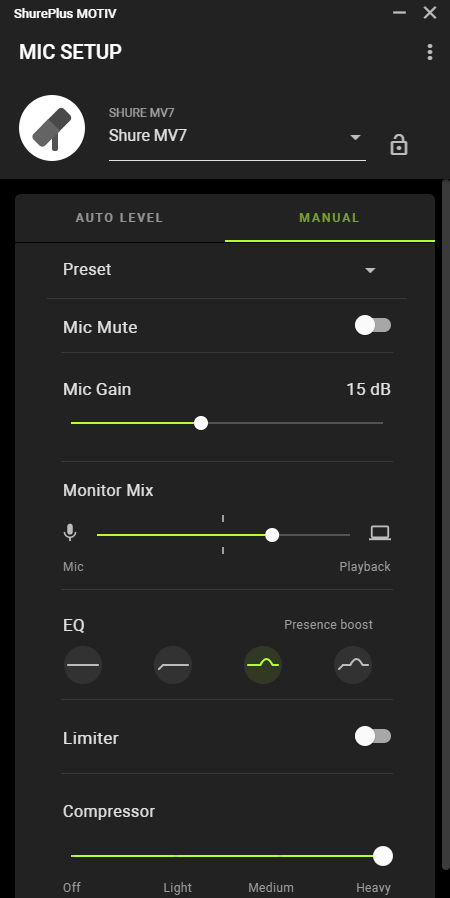Switch to the Auto Level tab
This screenshot has width=450, height=898.
pos(120,218)
